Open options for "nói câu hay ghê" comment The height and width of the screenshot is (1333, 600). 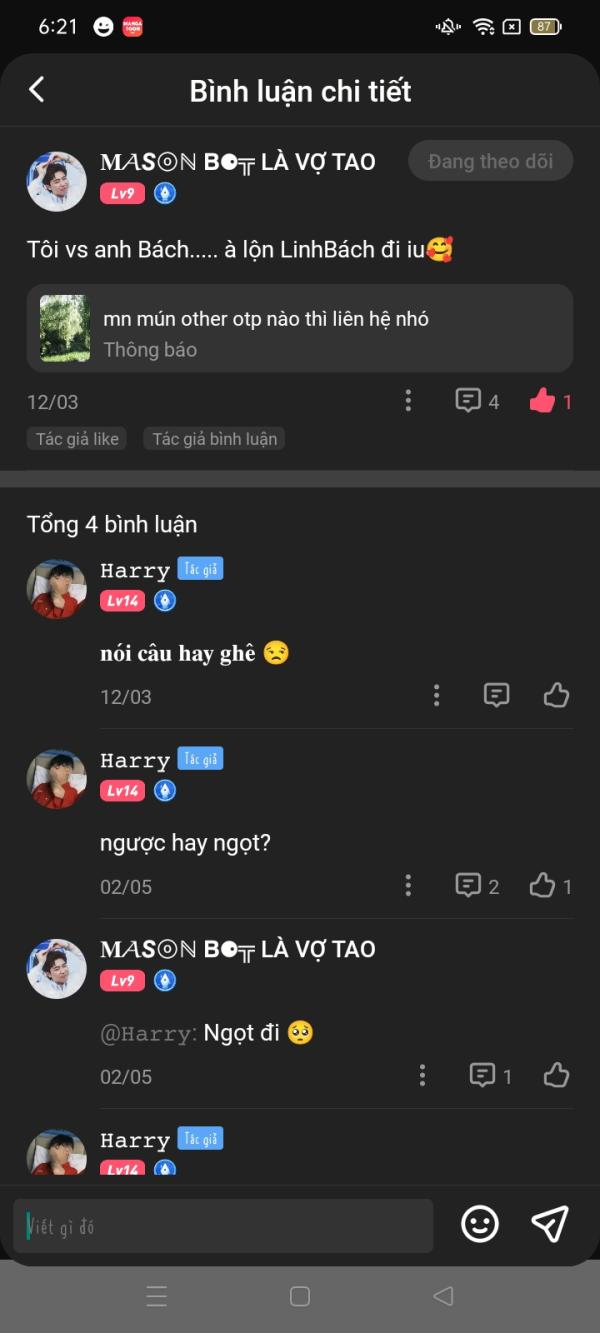tap(436, 695)
